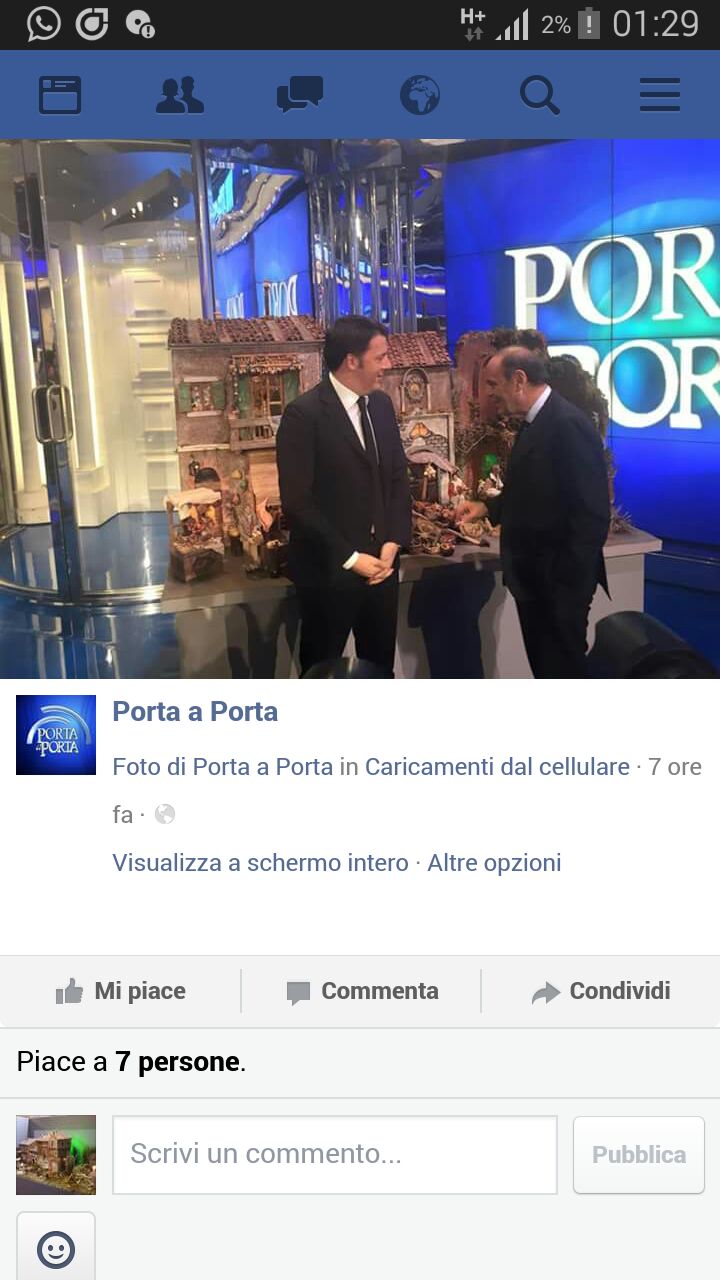Tap the Pubblica button
720x1280 pixels.
tap(639, 1155)
